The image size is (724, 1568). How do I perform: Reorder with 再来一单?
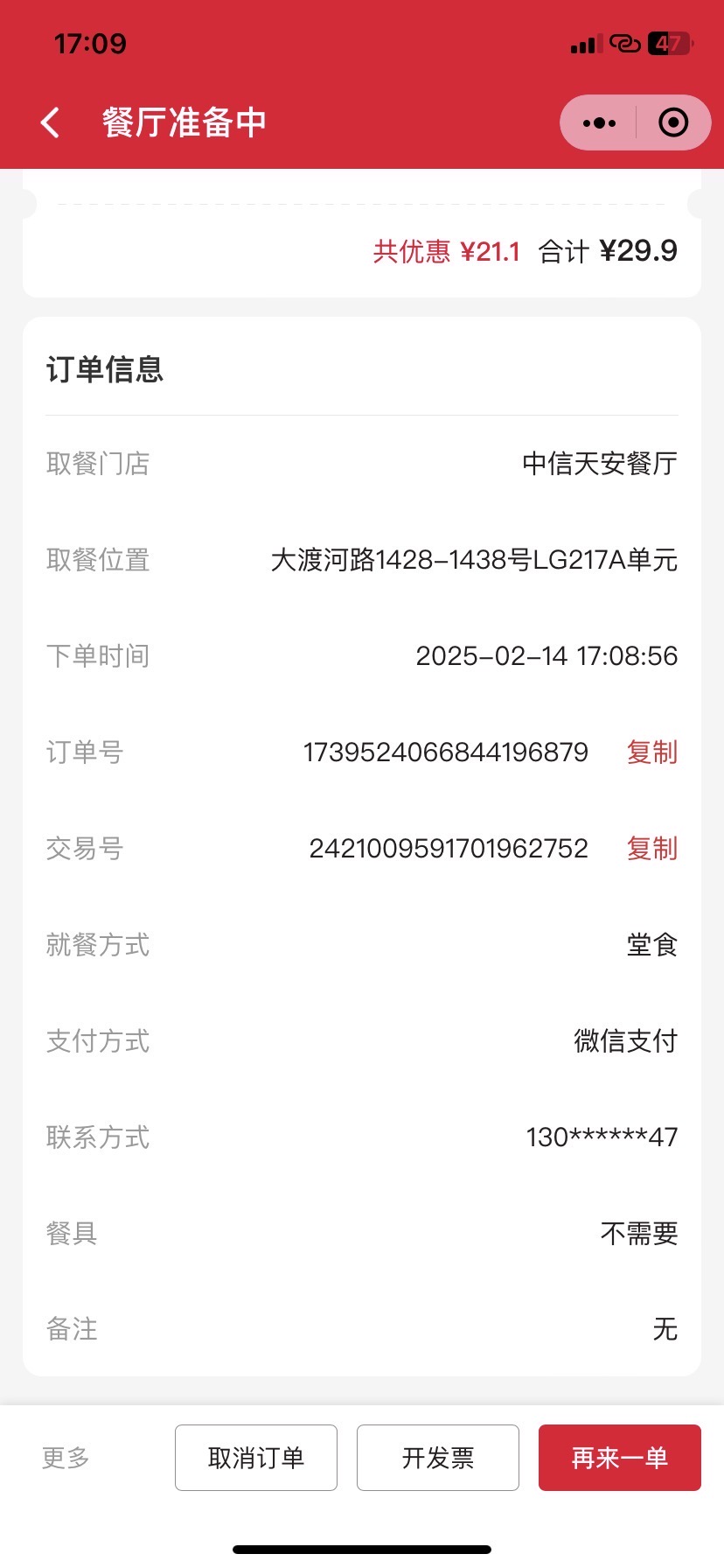tap(620, 1458)
